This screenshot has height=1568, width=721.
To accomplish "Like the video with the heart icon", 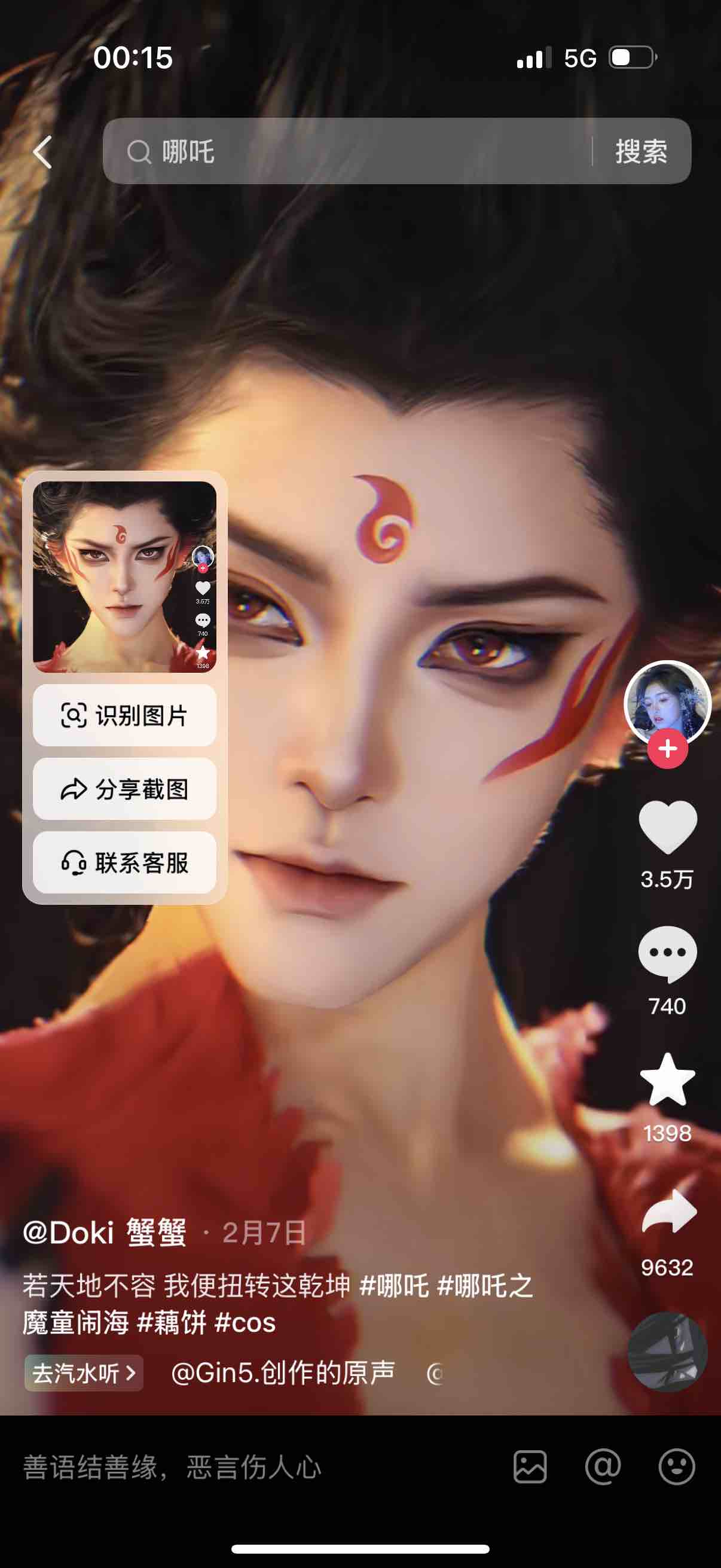I will click(x=667, y=826).
